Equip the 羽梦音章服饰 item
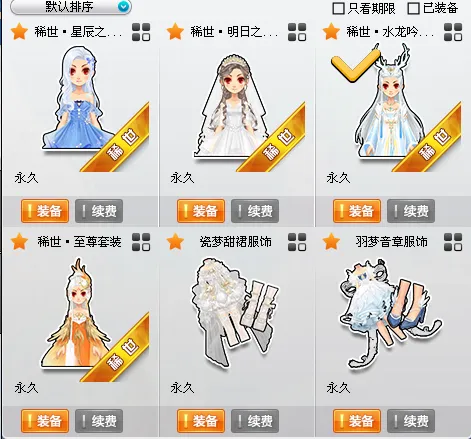 357,421
